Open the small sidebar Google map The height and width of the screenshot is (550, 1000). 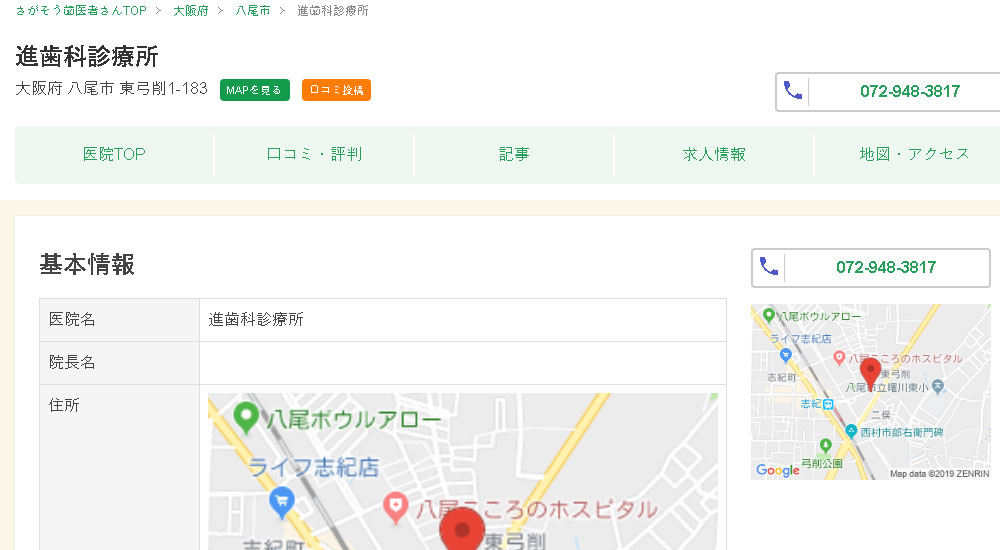[x=870, y=392]
